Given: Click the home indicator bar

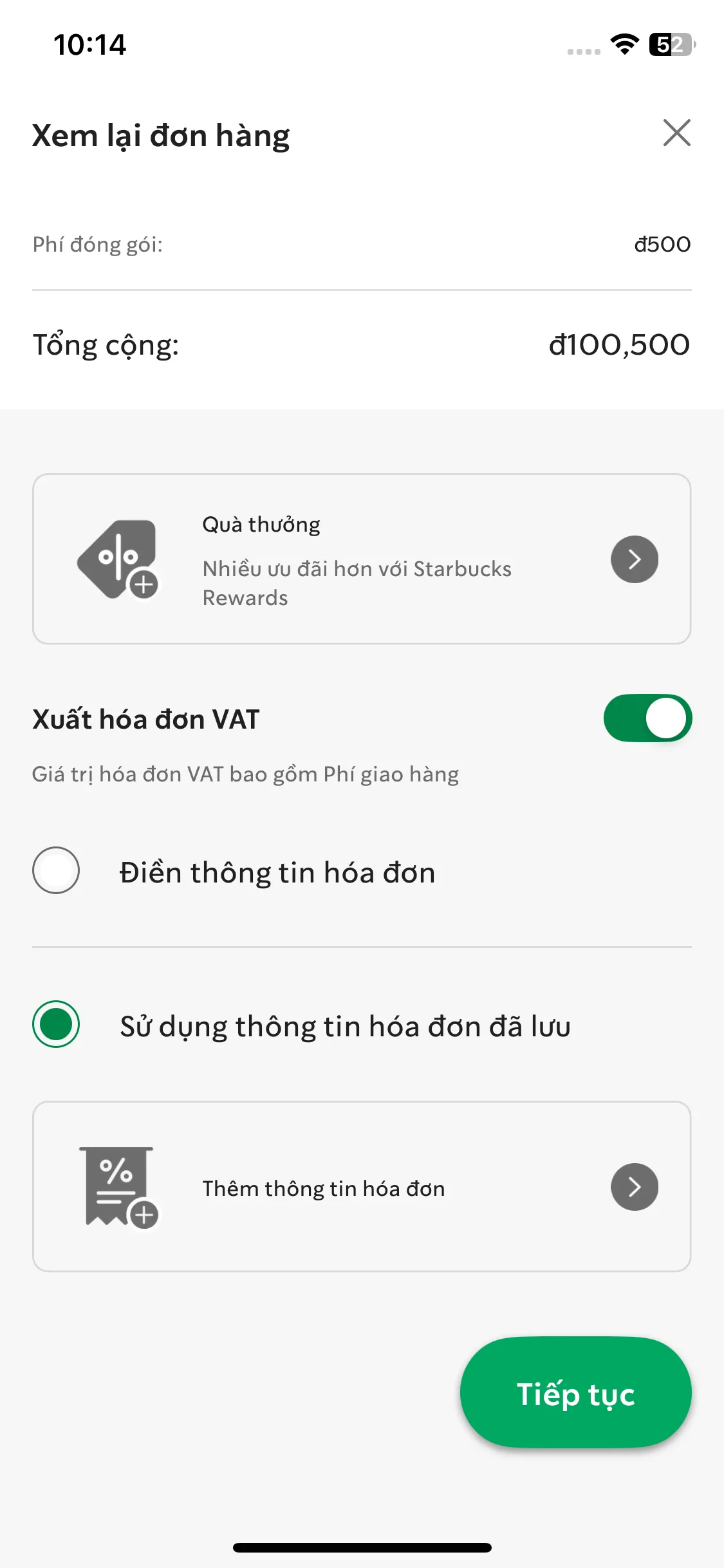Looking at the screenshot, I should (362, 1548).
